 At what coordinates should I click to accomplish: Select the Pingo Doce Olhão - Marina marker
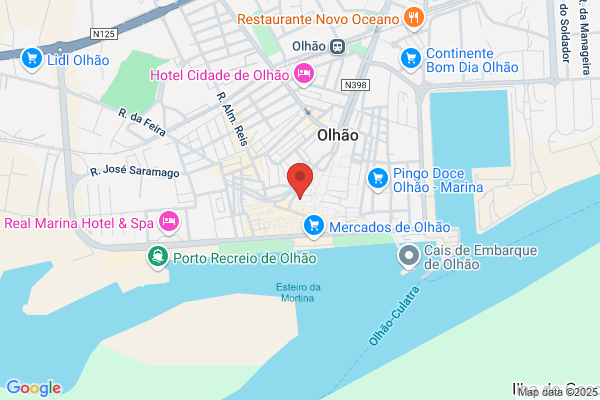point(378,180)
